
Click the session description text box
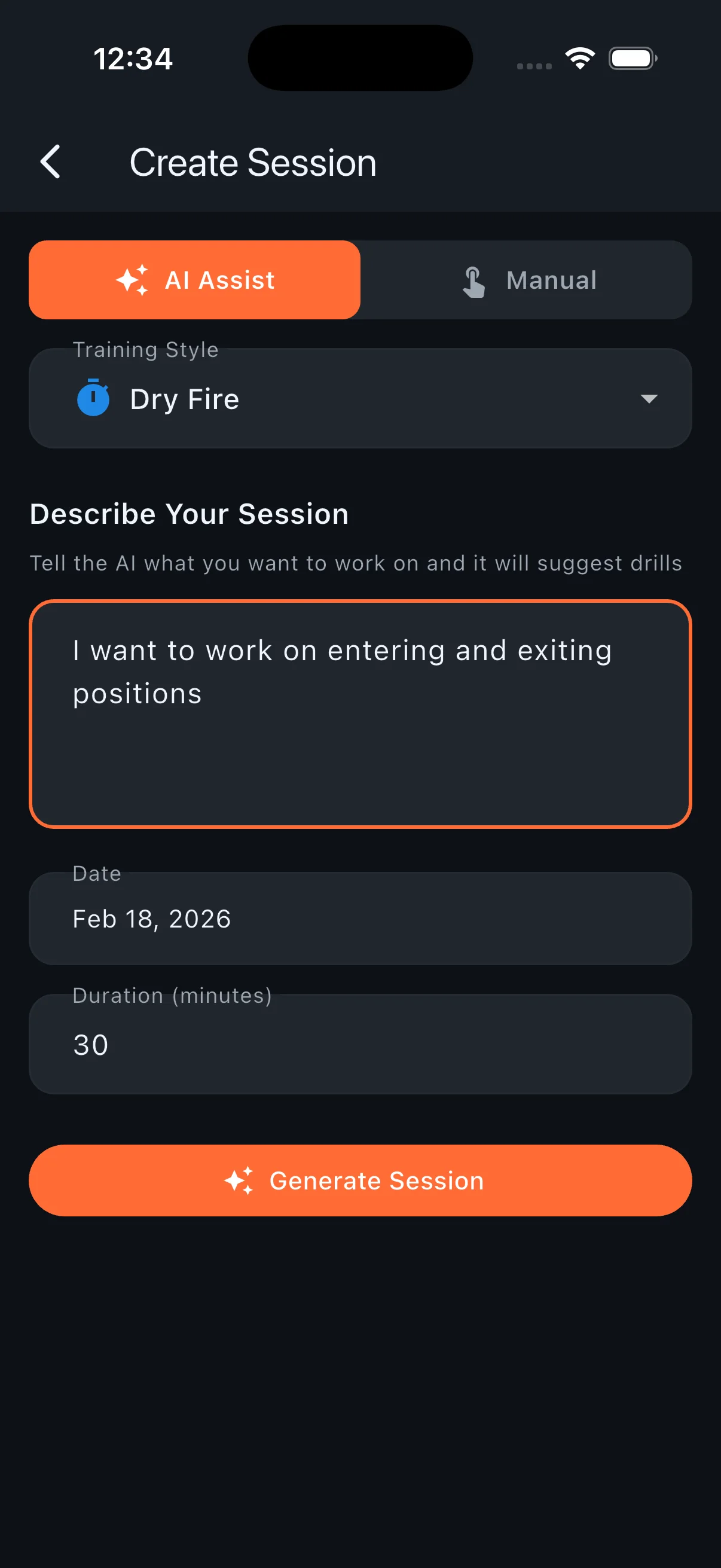360,712
